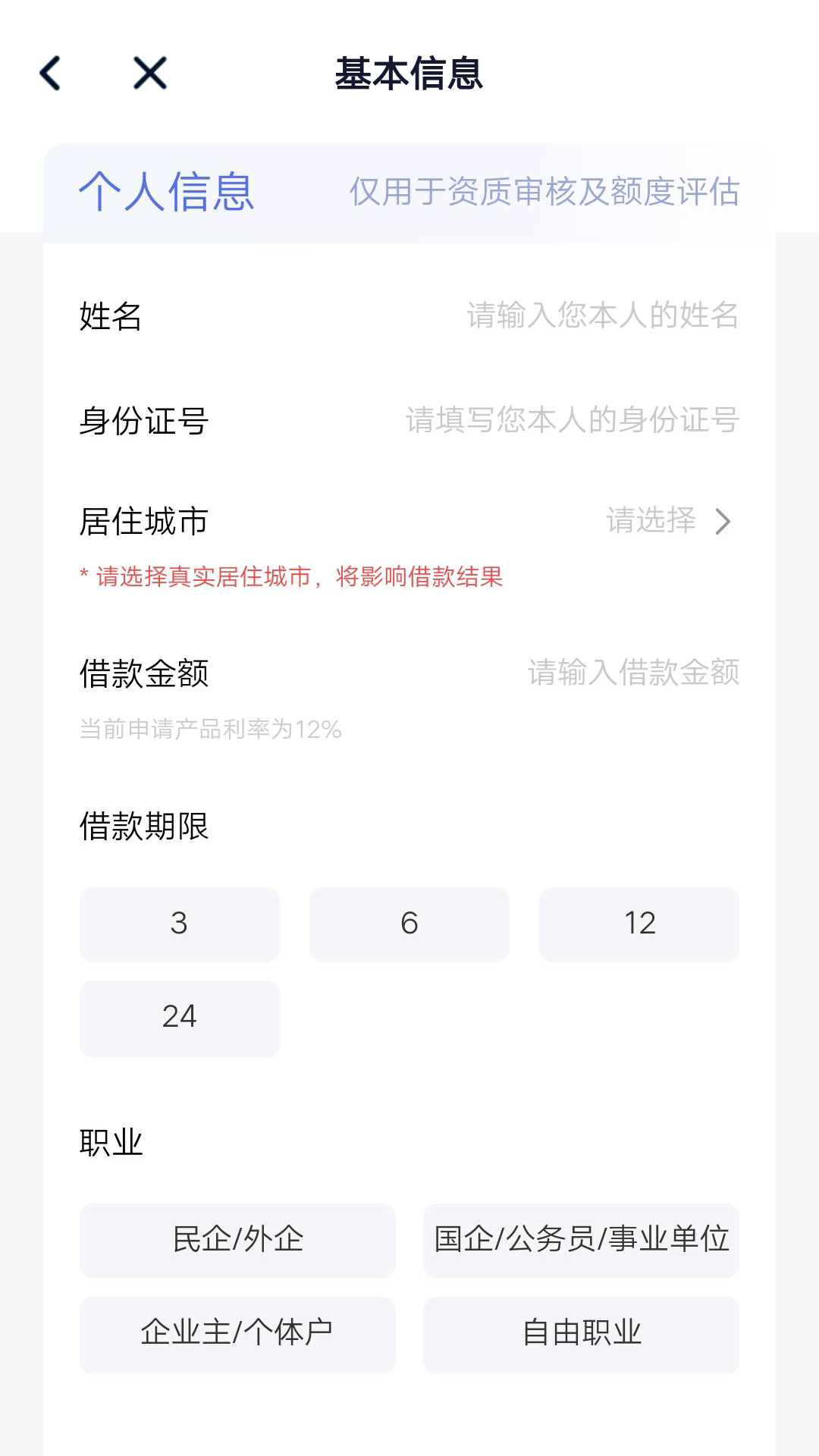819x1456 pixels.
Task: Select 民企/外企 as occupation
Action: coord(237,1241)
